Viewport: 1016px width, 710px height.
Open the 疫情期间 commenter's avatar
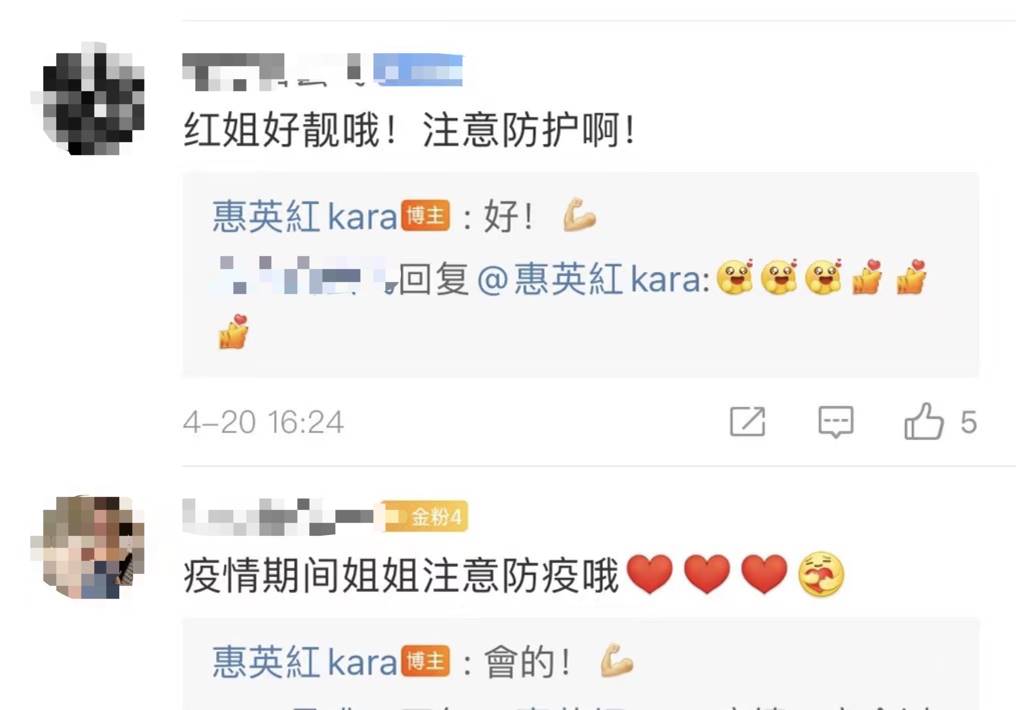coord(92,546)
